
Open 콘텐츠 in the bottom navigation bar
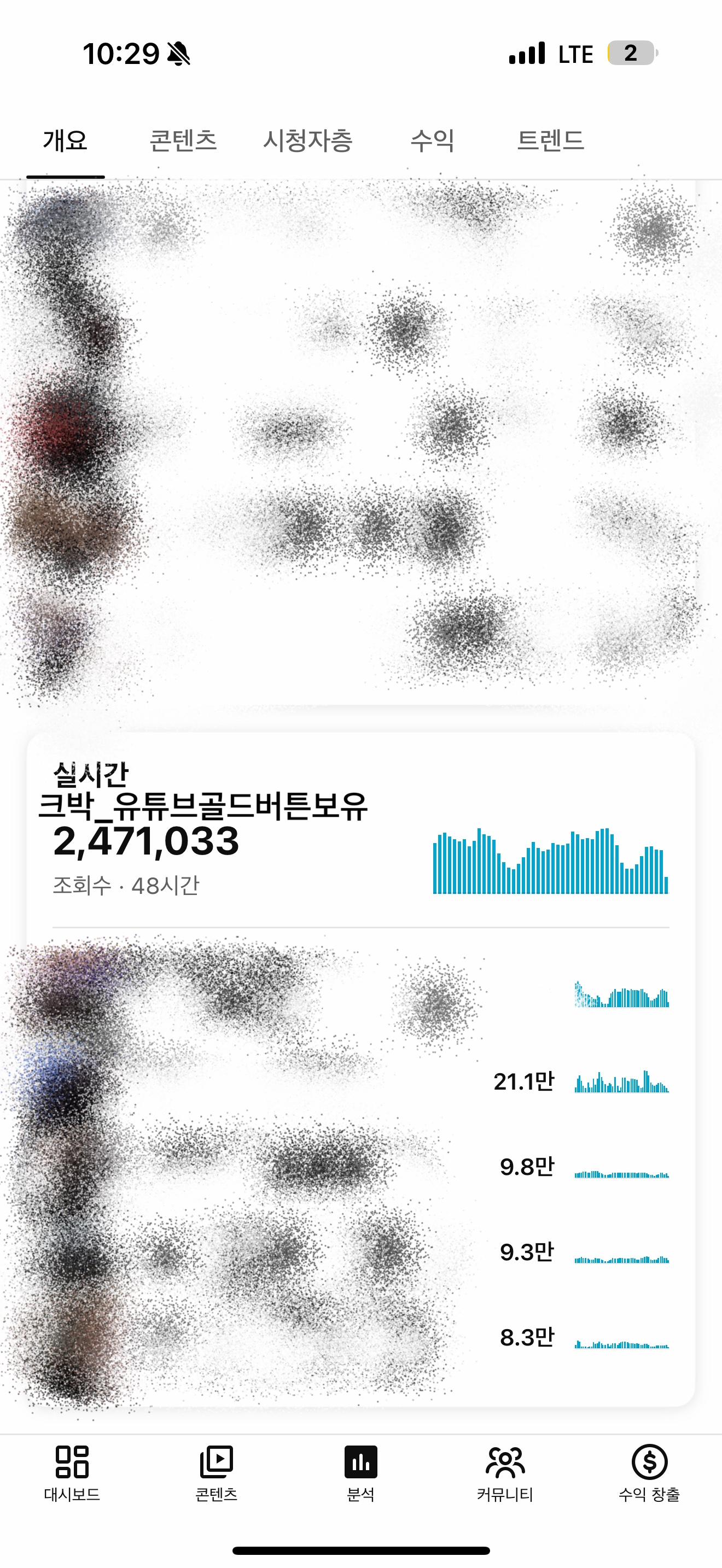216,1472
